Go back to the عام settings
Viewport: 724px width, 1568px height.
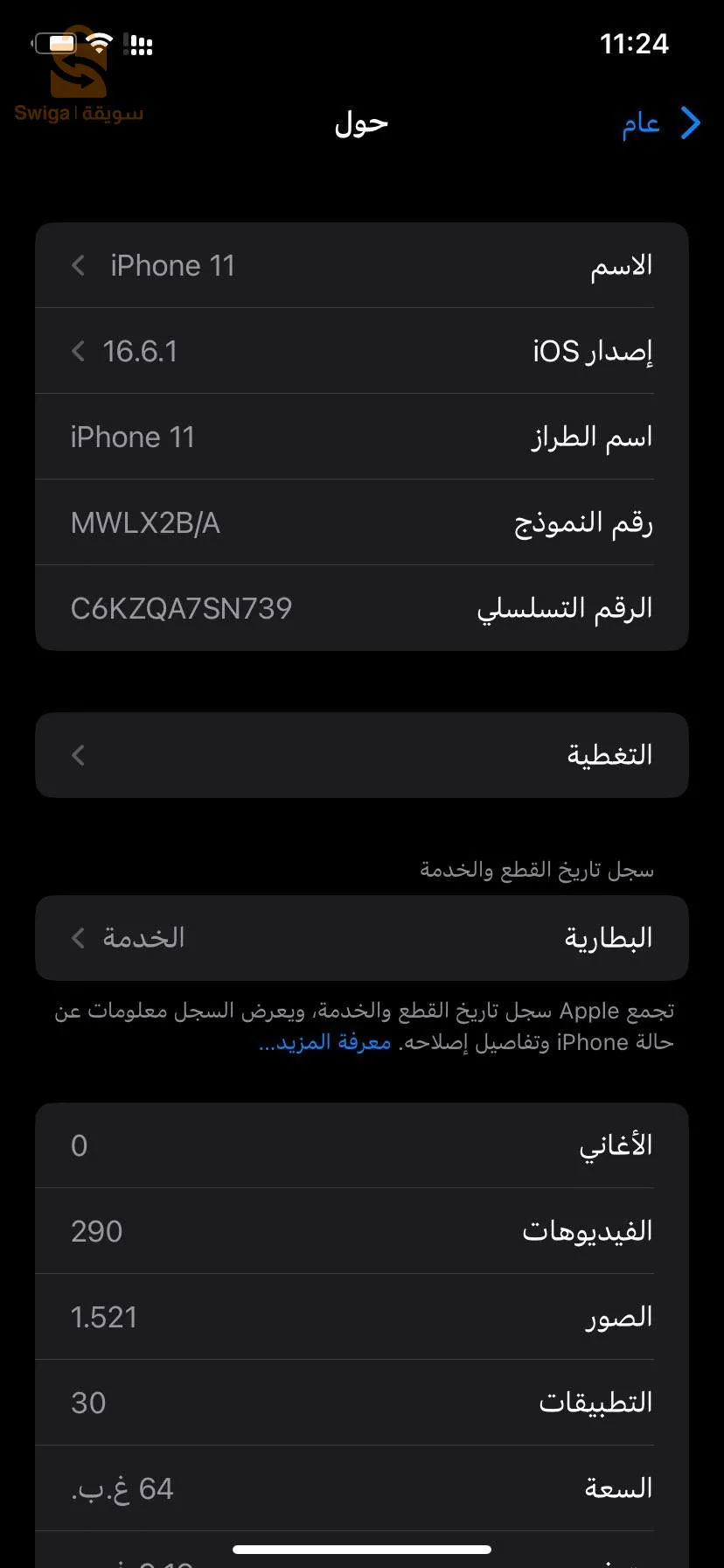[661, 123]
